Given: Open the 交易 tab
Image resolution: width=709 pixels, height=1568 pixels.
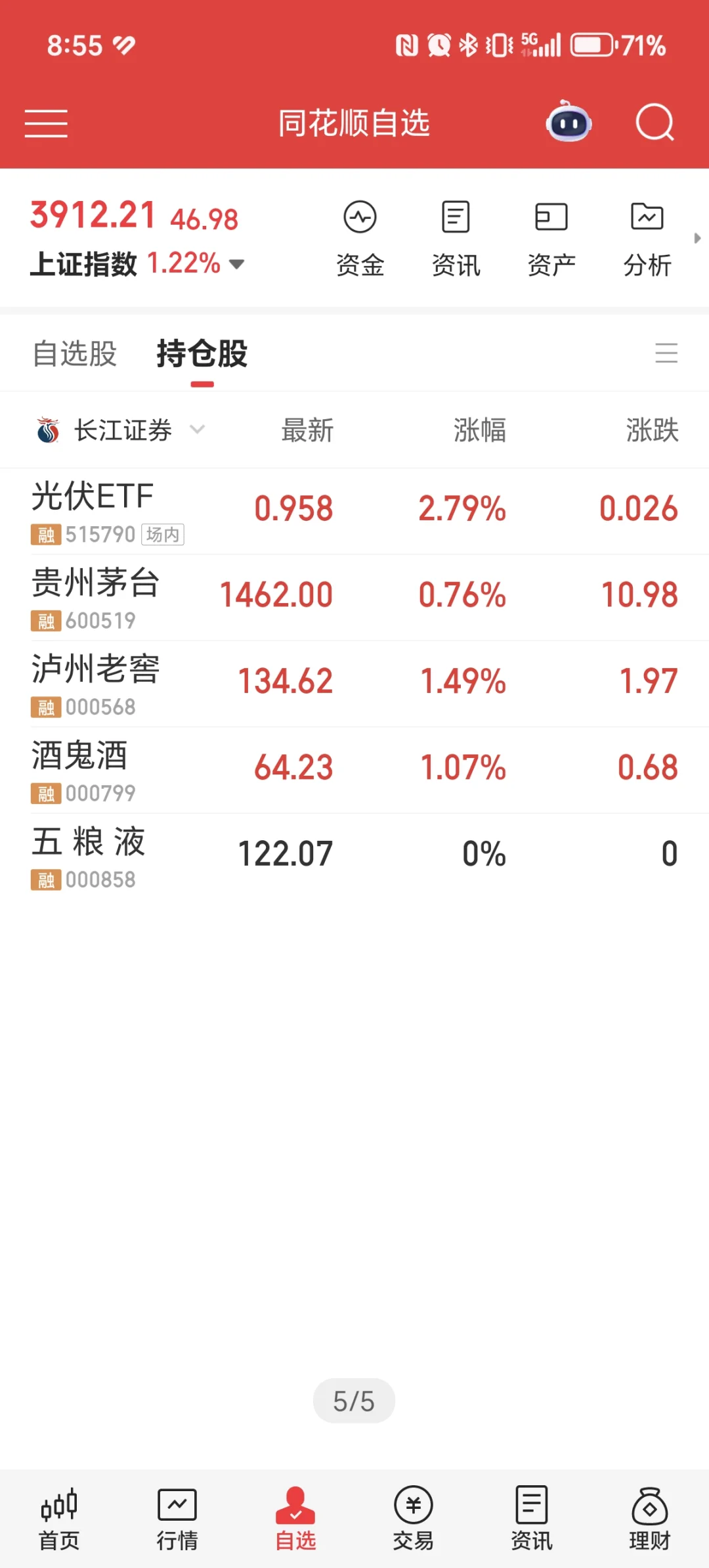Looking at the screenshot, I should tap(413, 1519).
